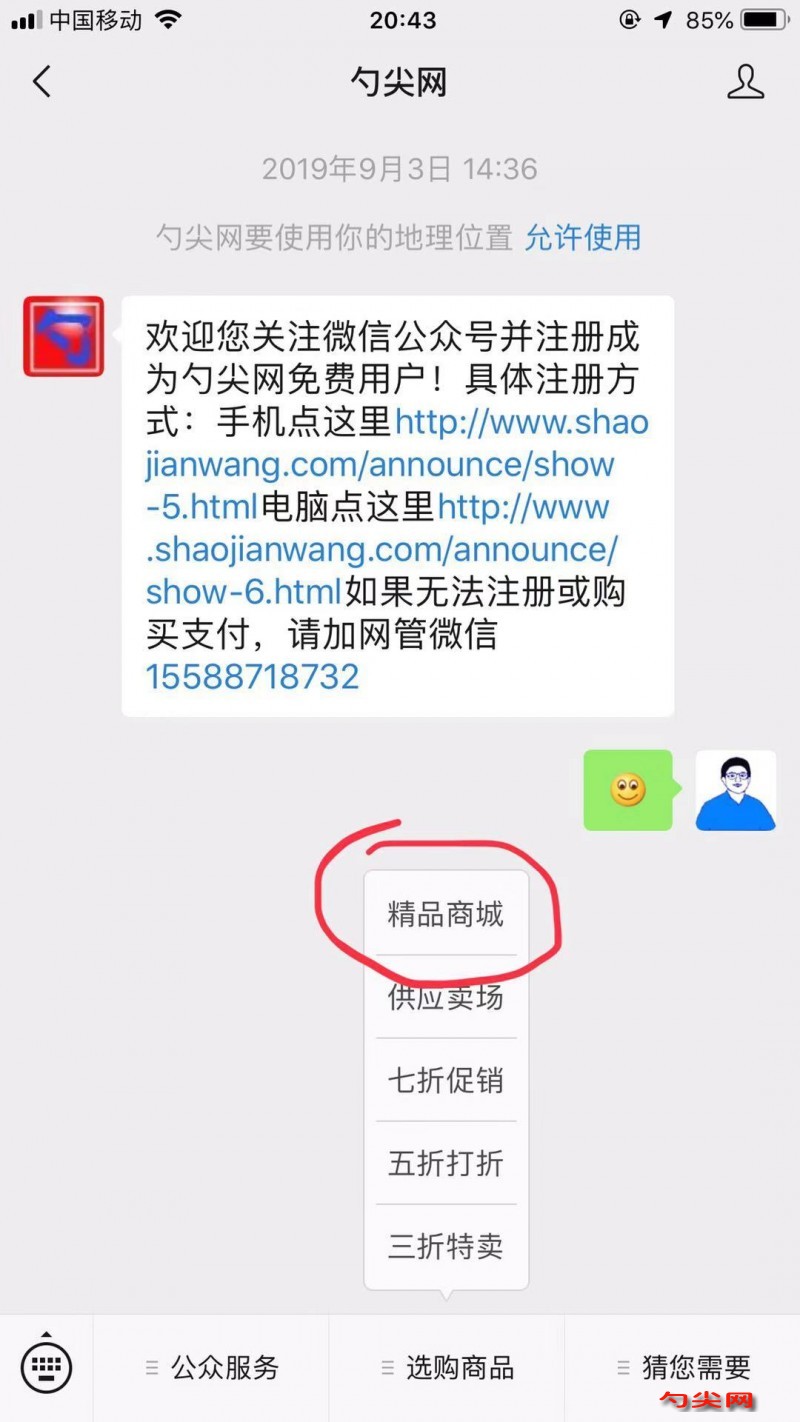Tap the 勺尖网 account avatar
The image size is (800, 1422).
coord(64,337)
